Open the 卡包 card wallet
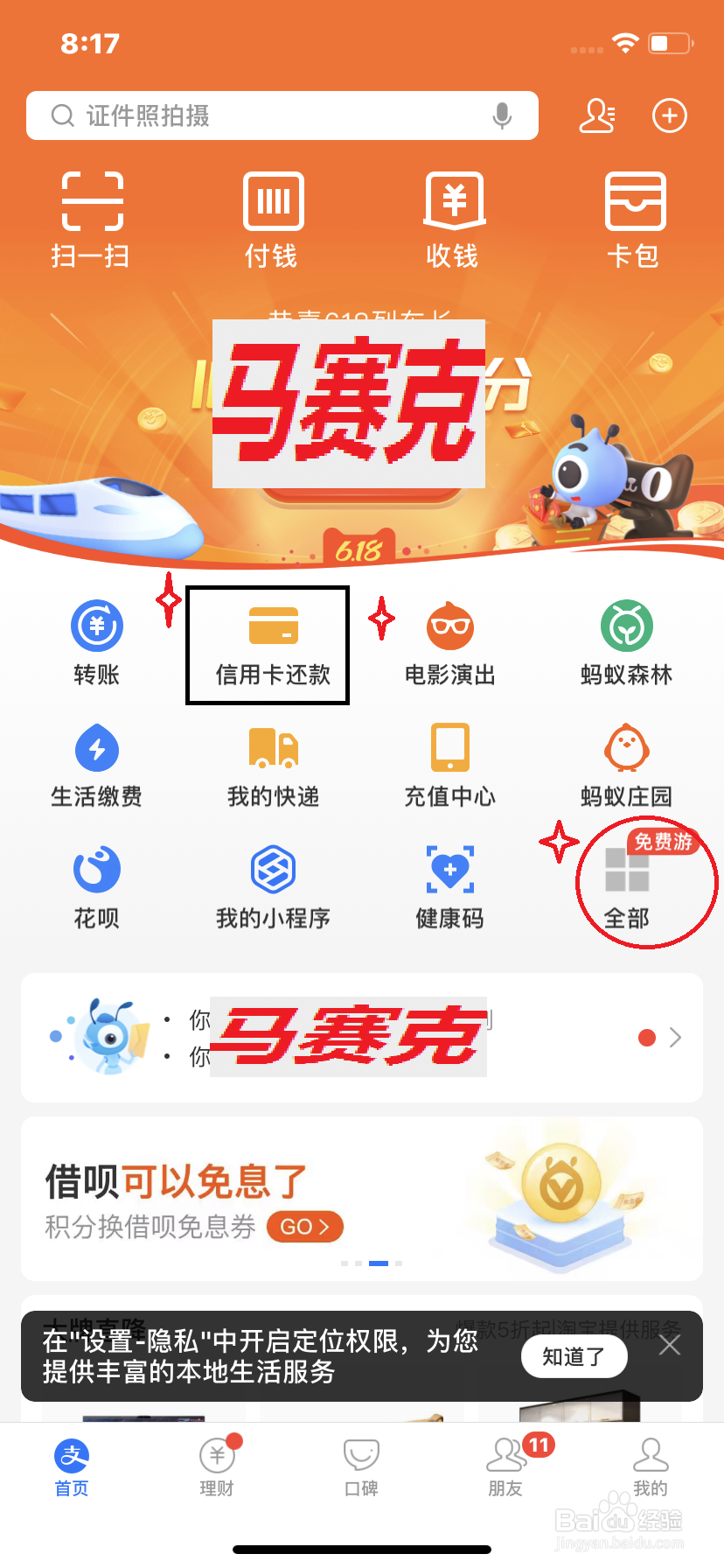Image resolution: width=724 pixels, height=1568 pixels. pyautogui.click(x=633, y=219)
